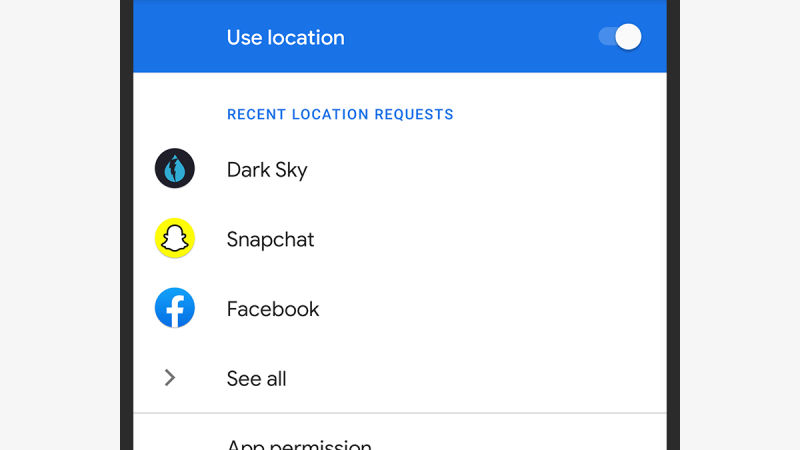Open Snapchat location request details
The image size is (800, 450).
click(x=270, y=239)
